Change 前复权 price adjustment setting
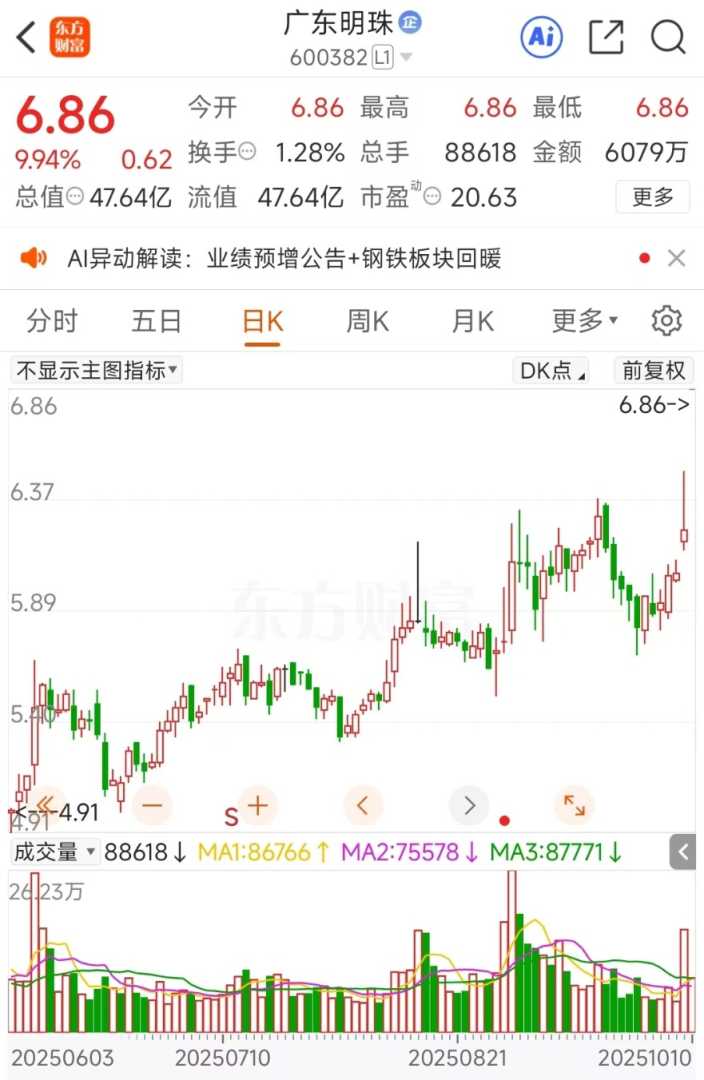704x1080 pixels. pyautogui.click(x=653, y=371)
